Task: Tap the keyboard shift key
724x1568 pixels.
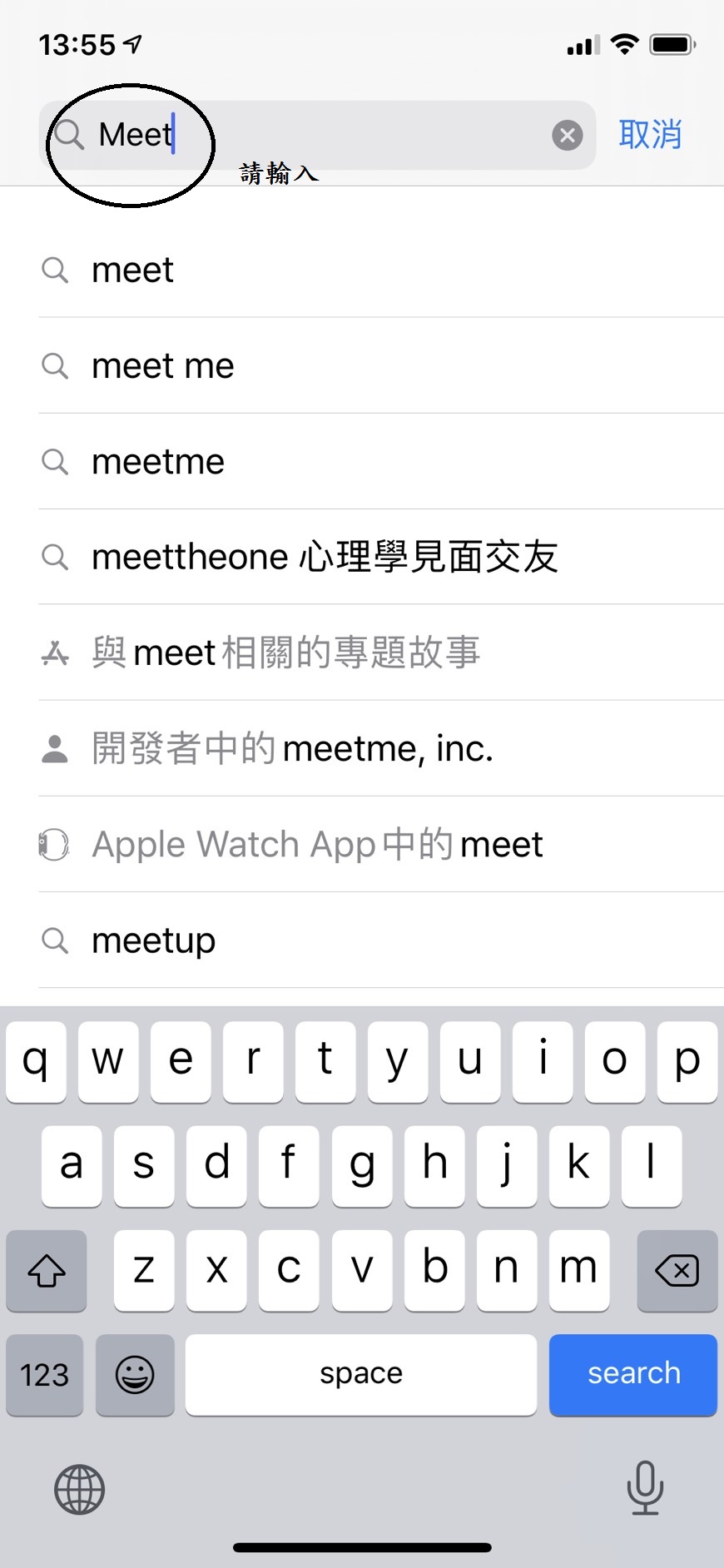Action: pyautogui.click(x=47, y=1270)
